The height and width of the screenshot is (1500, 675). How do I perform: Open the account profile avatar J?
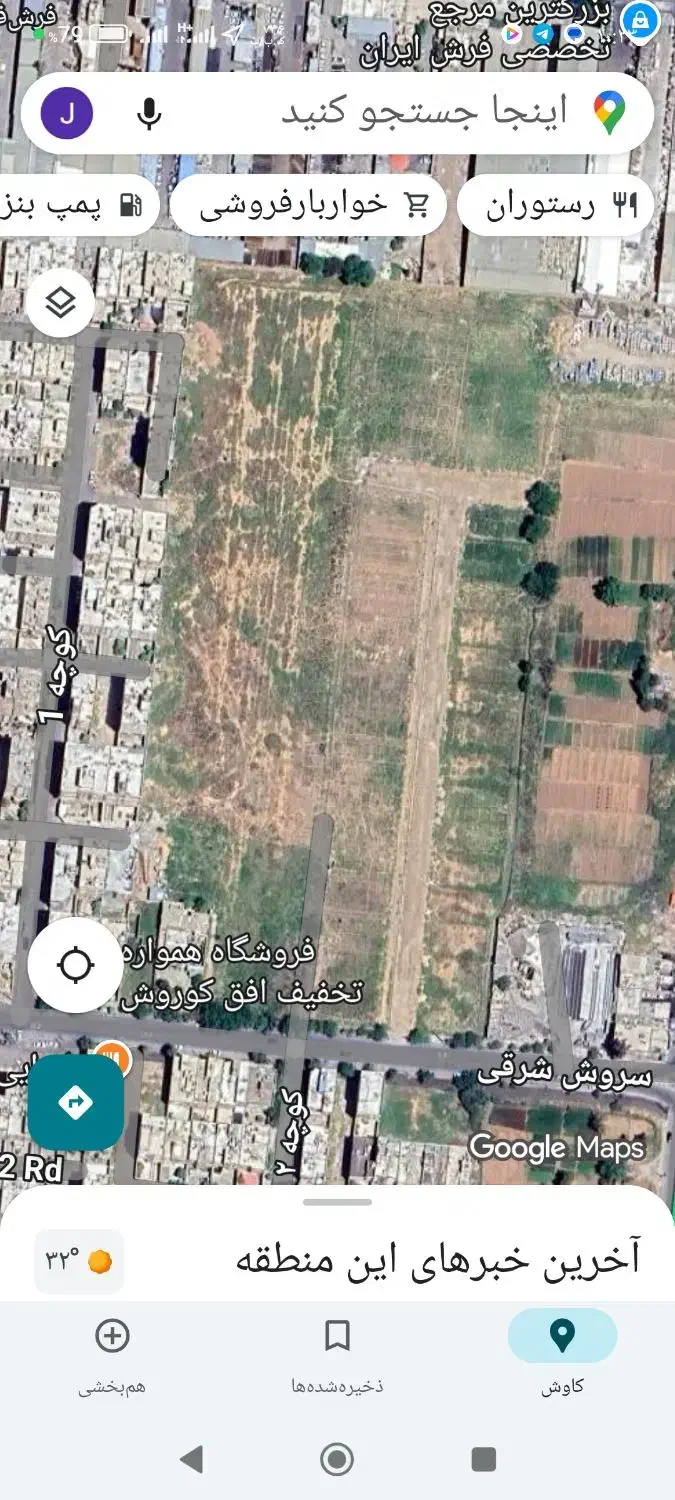[67, 113]
